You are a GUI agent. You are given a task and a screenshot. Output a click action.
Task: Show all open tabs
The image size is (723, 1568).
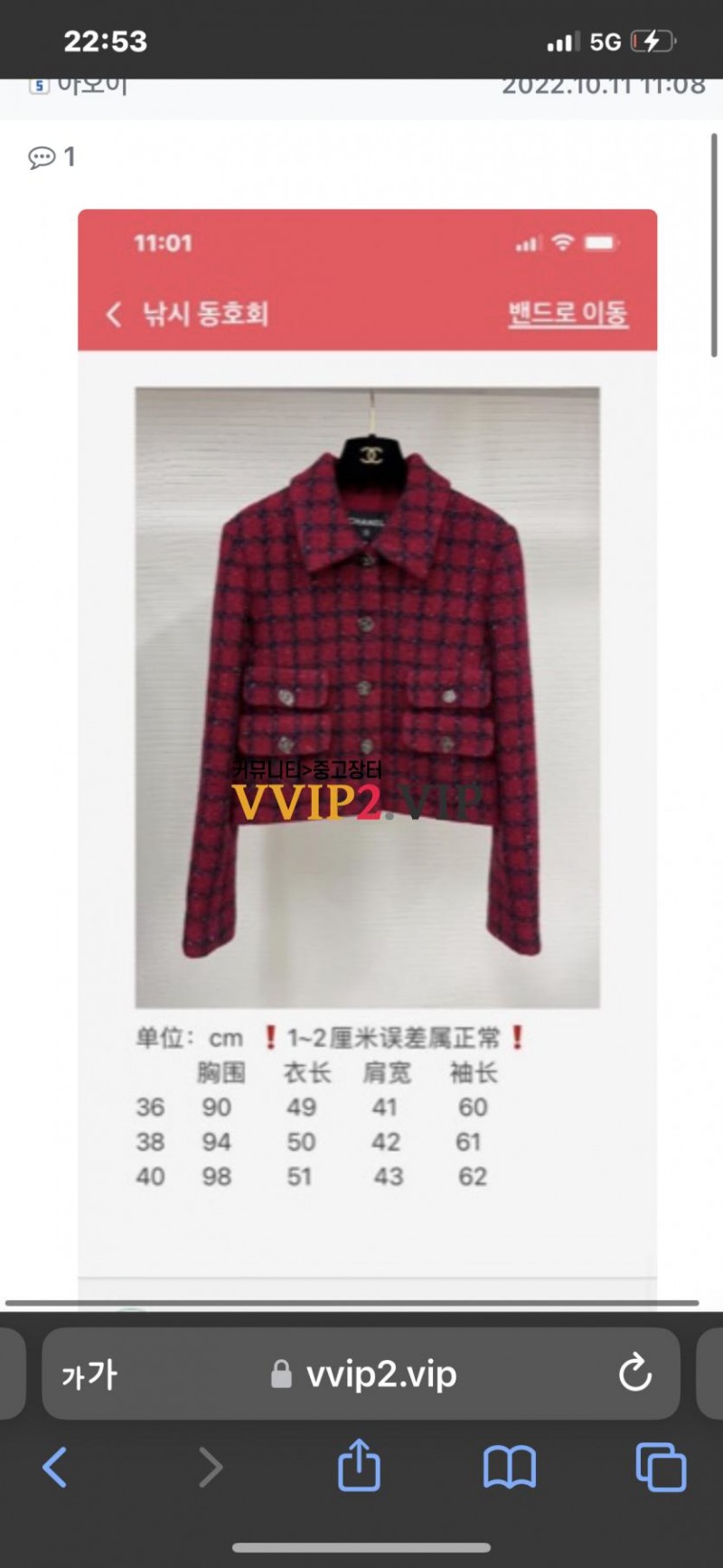(661, 1467)
